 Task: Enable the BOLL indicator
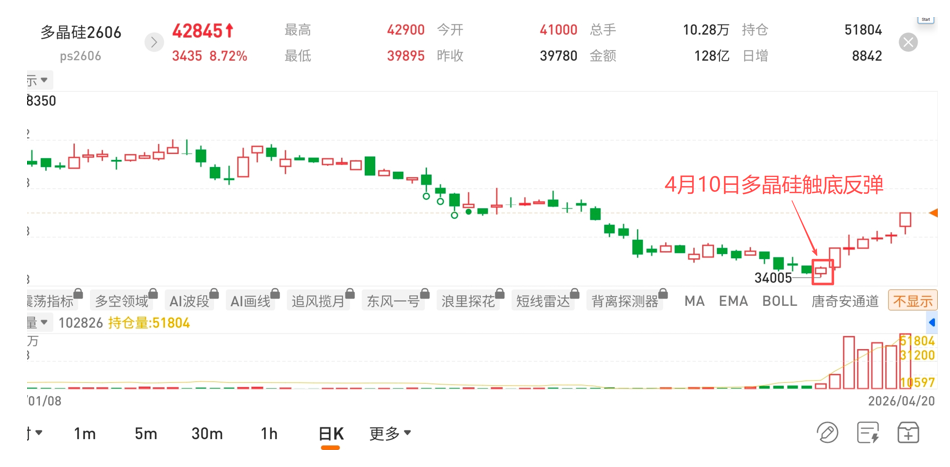click(x=779, y=300)
